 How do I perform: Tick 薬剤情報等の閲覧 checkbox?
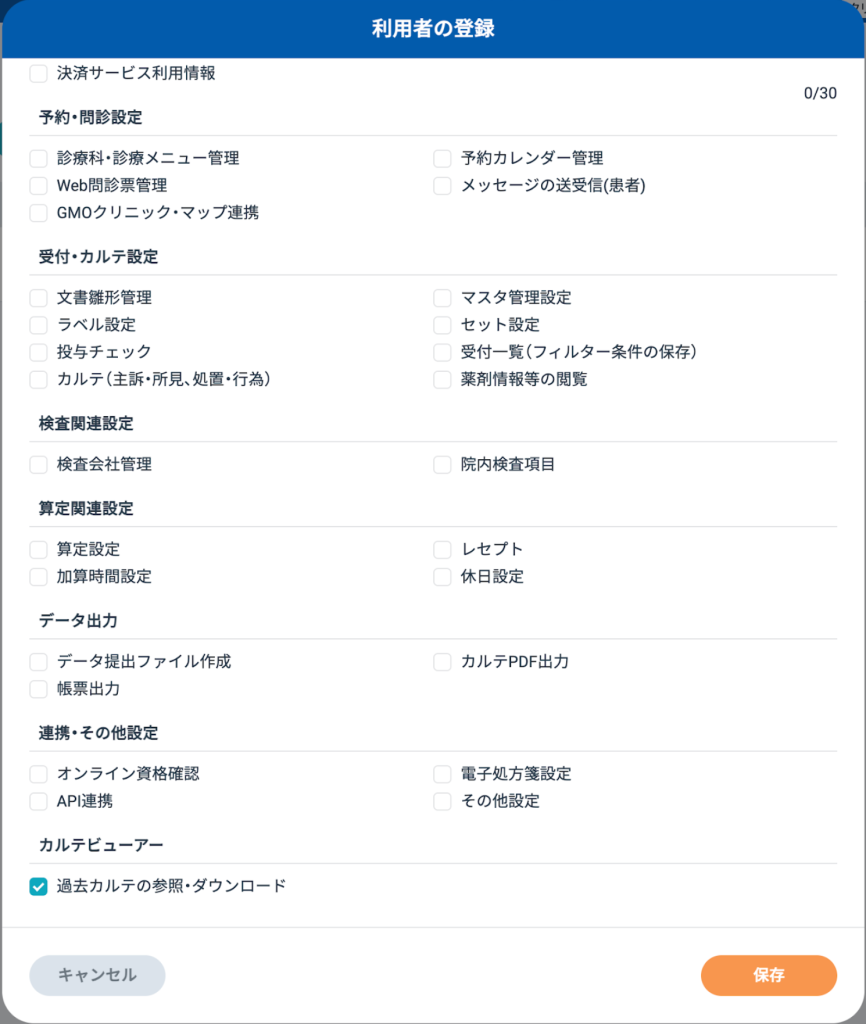coord(443,380)
